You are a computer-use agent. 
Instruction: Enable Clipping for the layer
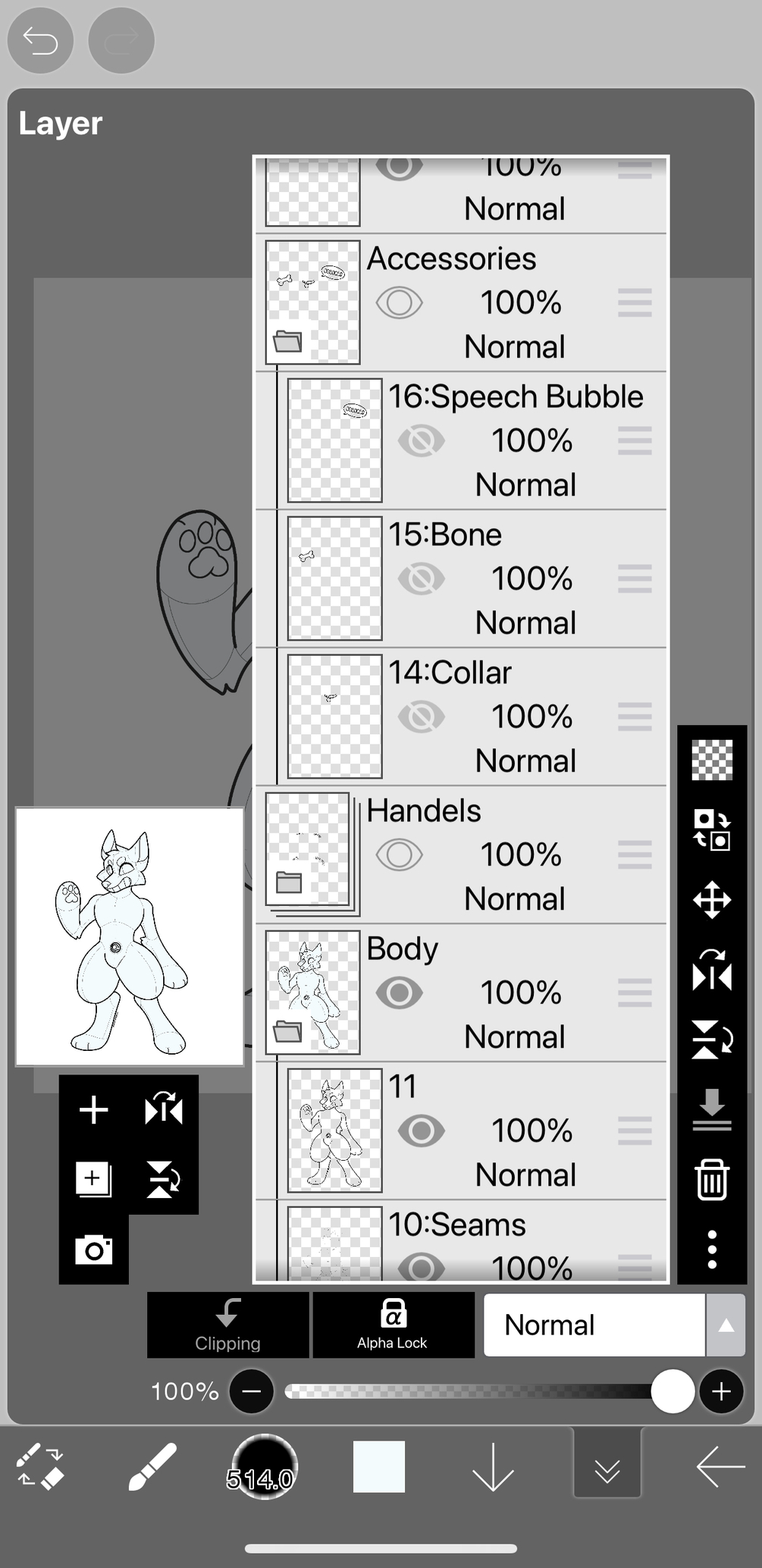tap(227, 1325)
